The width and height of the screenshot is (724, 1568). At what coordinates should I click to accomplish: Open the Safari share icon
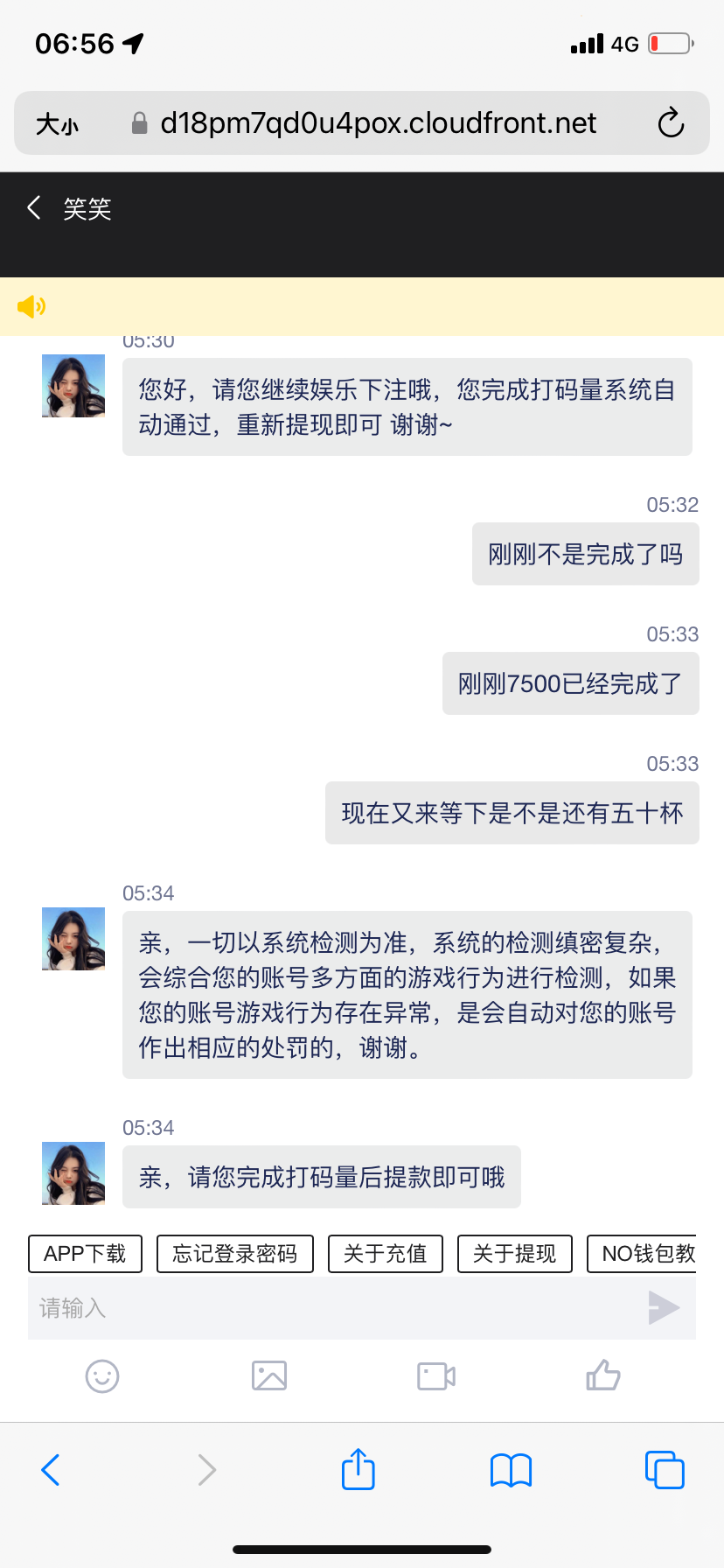(x=358, y=1470)
